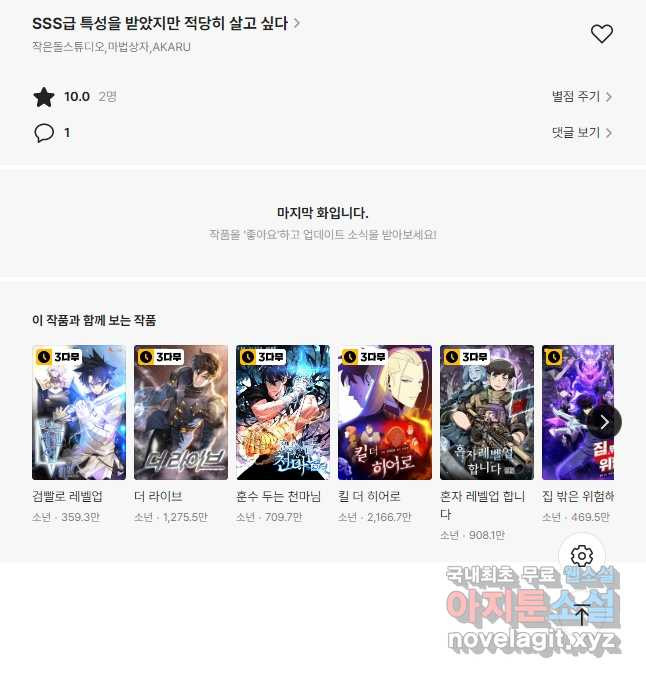Open 댓글 보기 to view comments

point(581,132)
